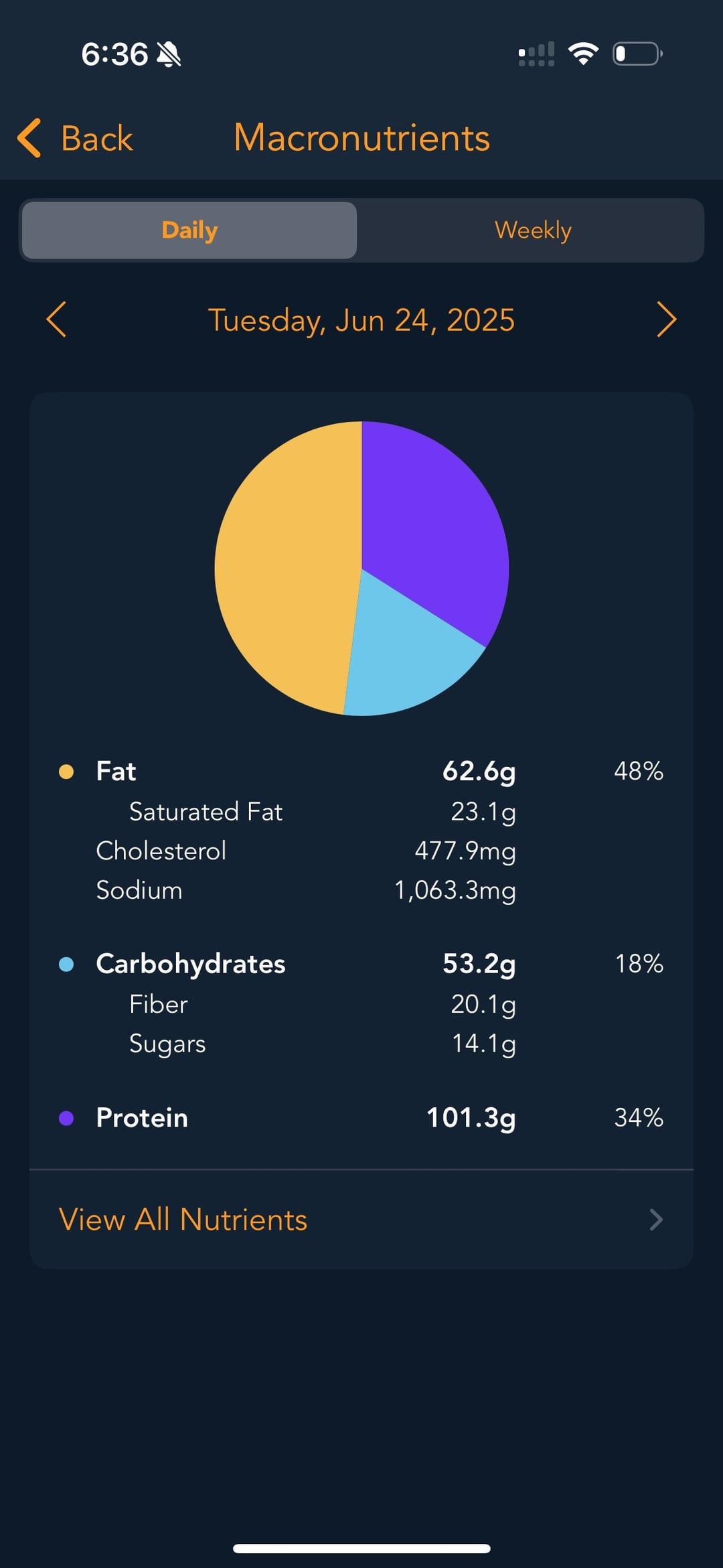Advance to the next day's macronutrients
This screenshot has height=1568, width=723.
coord(666,319)
